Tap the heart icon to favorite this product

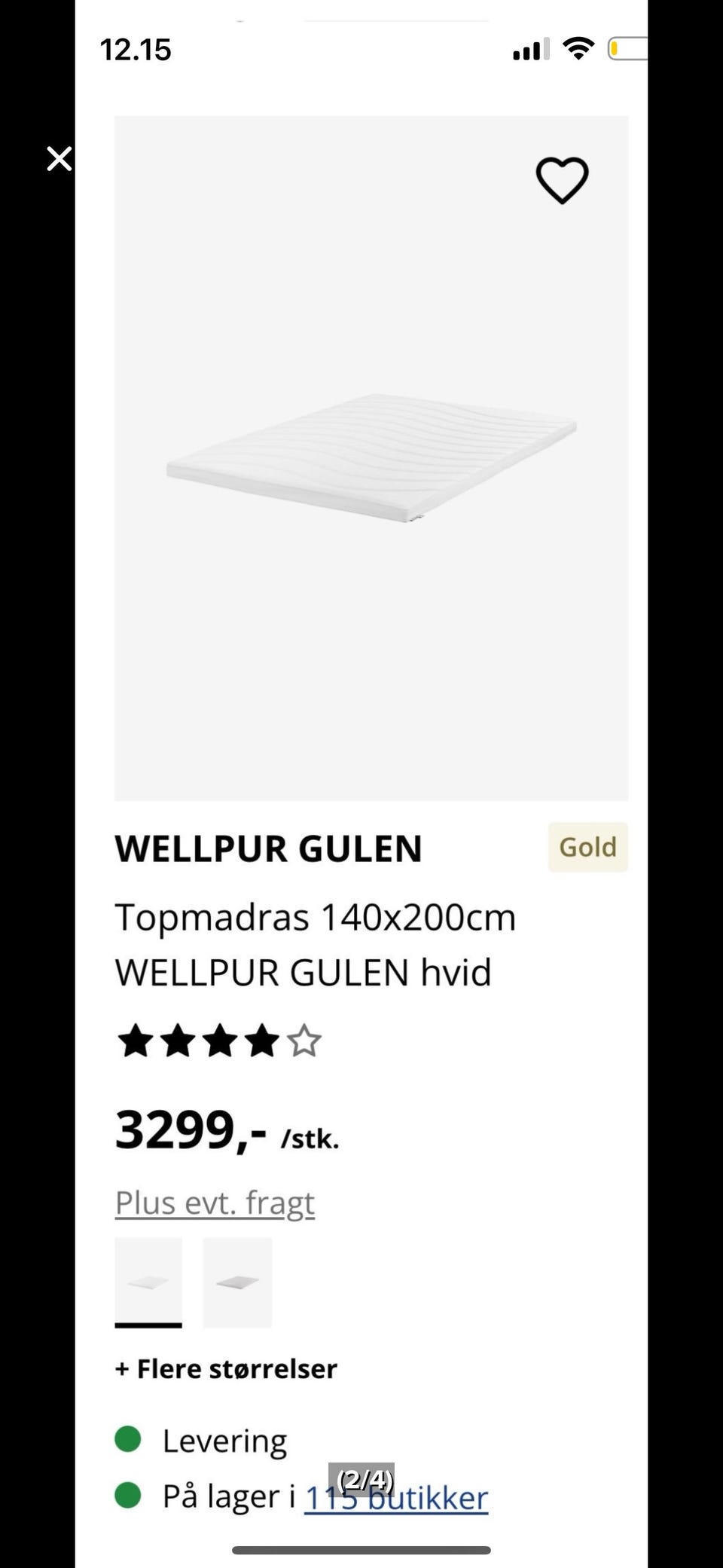[x=562, y=179]
